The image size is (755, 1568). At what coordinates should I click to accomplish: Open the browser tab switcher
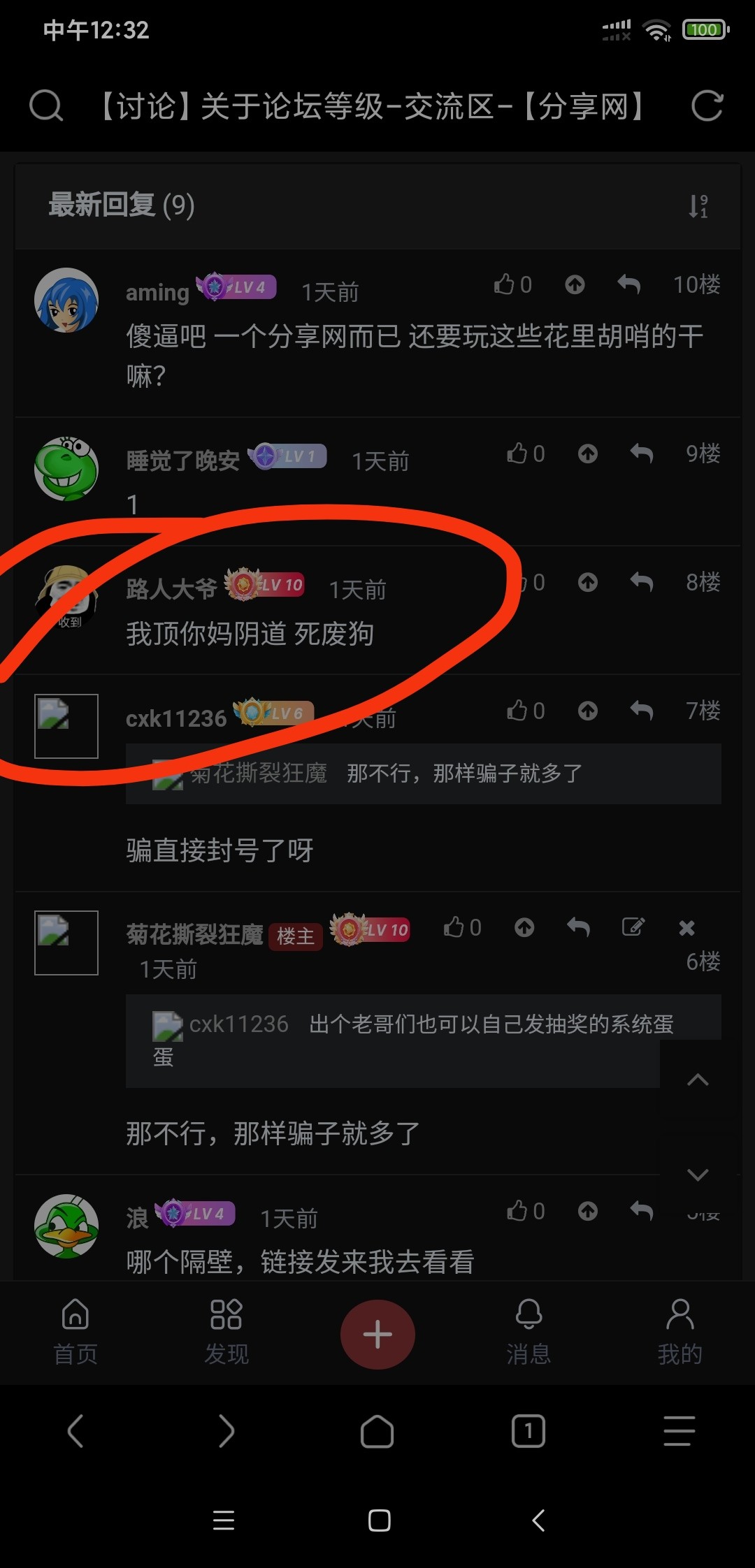pos(528,1431)
